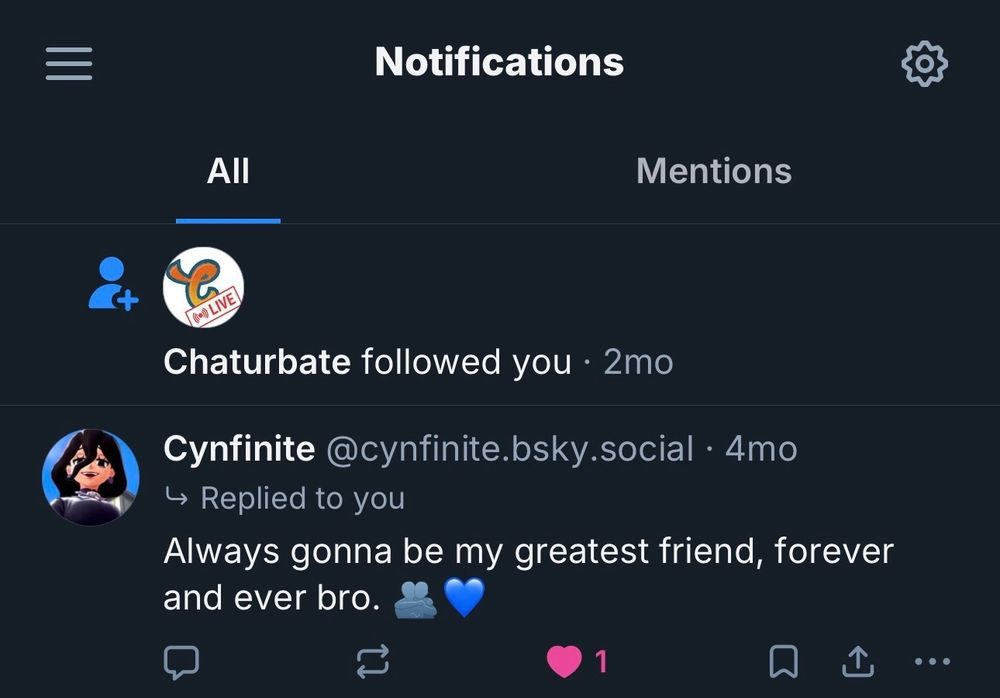The width and height of the screenshot is (1000, 698).
Task: Select the All notifications tab
Action: pos(228,171)
